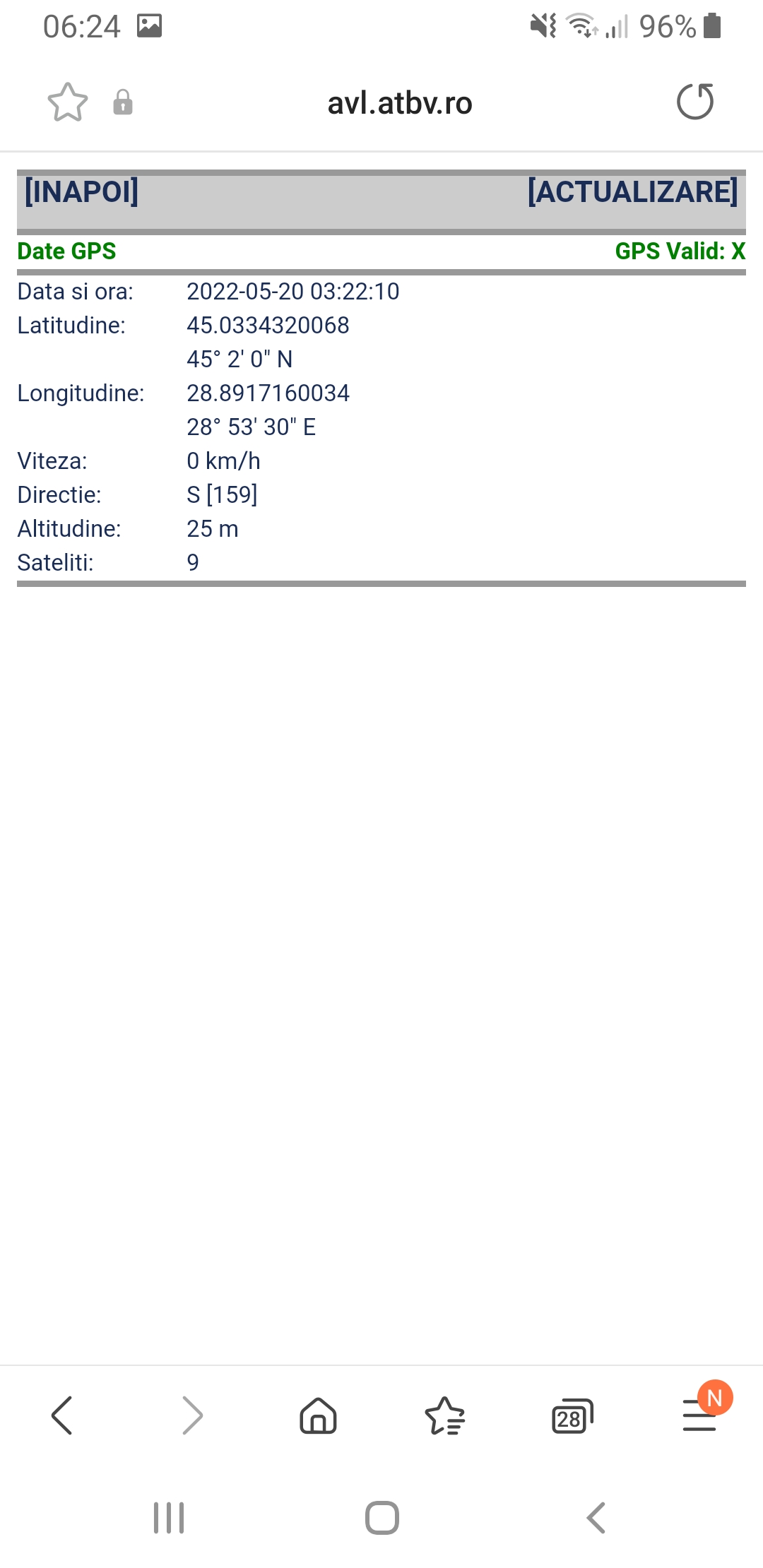The width and height of the screenshot is (763, 1568).
Task: Open the browser hamburger menu
Action: click(x=699, y=1415)
